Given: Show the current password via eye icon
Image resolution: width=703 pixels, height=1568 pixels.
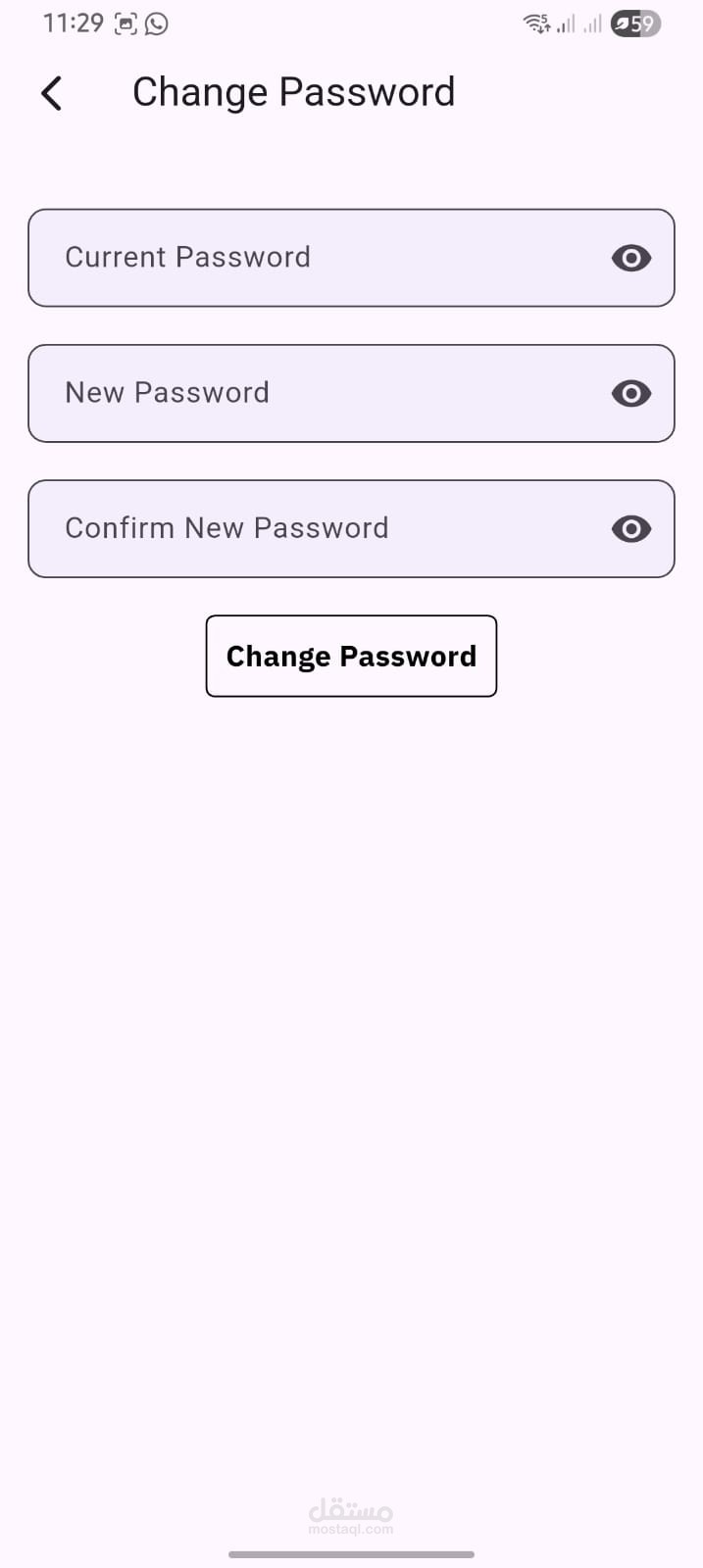Looking at the screenshot, I should pyautogui.click(x=630, y=258).
